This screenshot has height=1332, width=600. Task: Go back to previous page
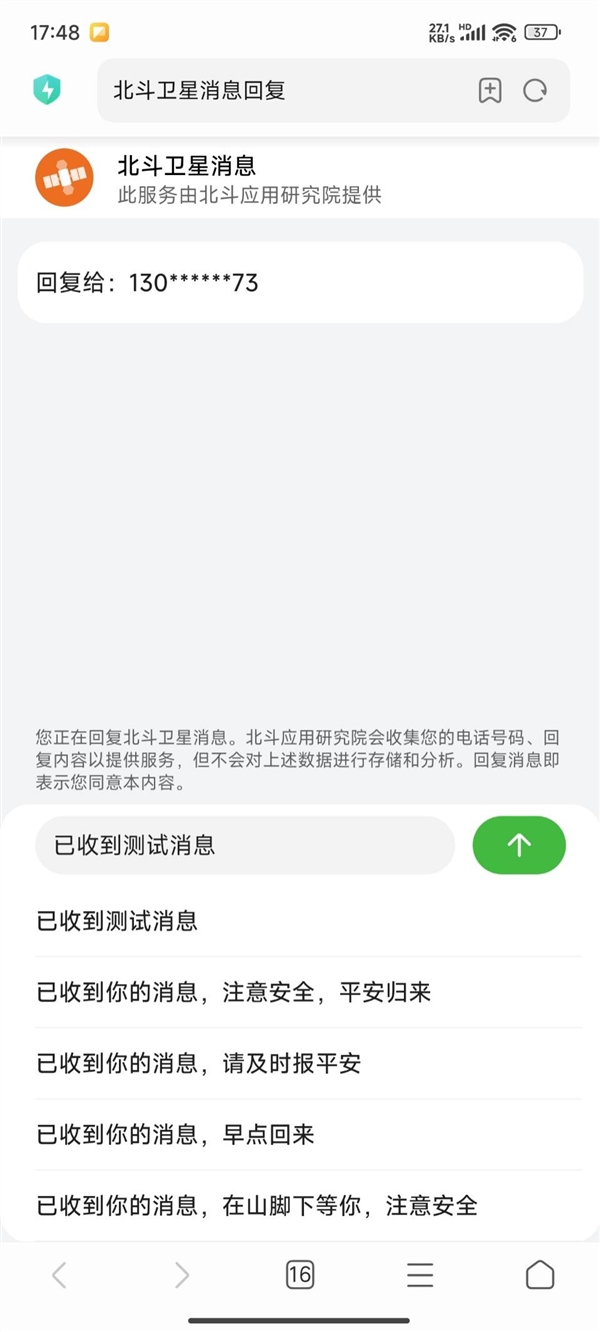point(59,1274)
